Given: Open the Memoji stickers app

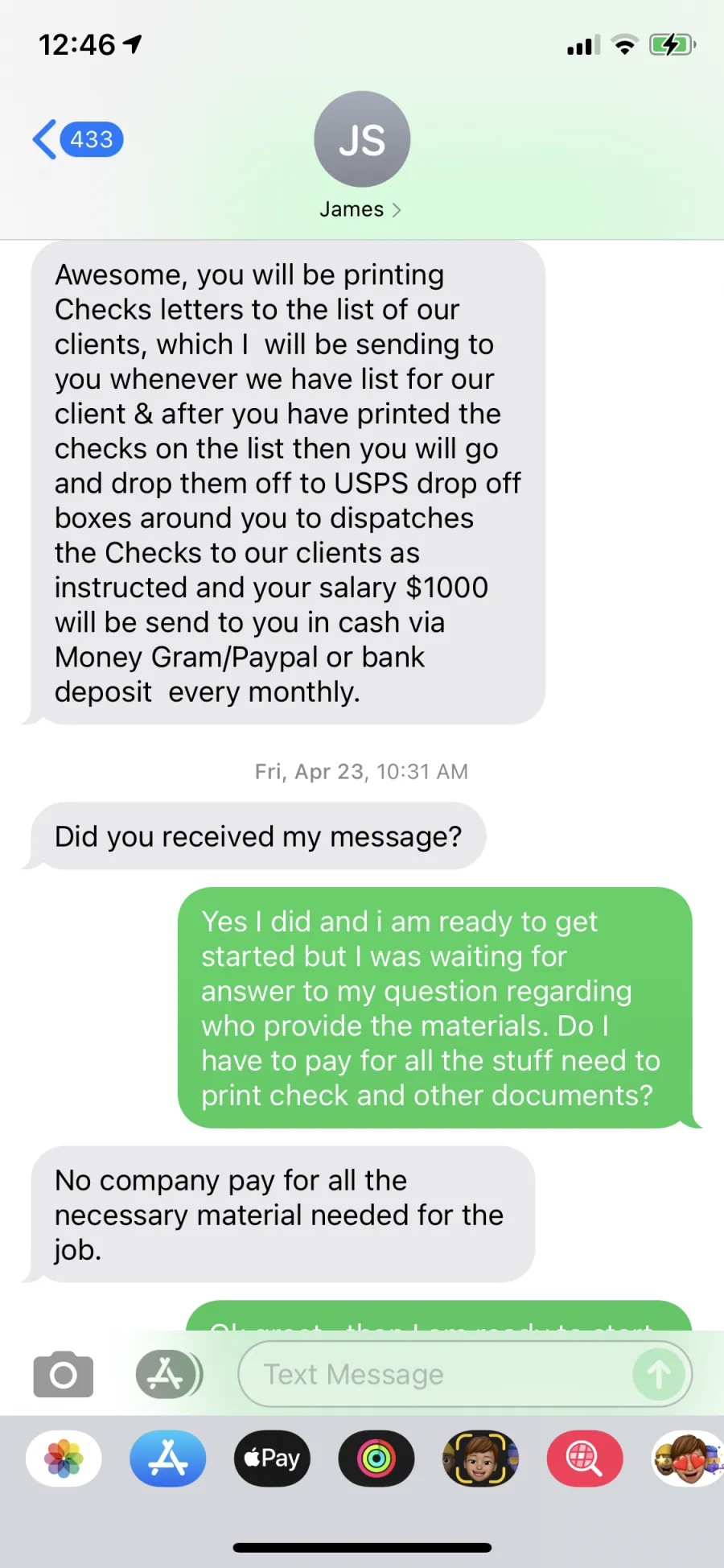Looking at the screenshot, I should tap(688, 1459).
